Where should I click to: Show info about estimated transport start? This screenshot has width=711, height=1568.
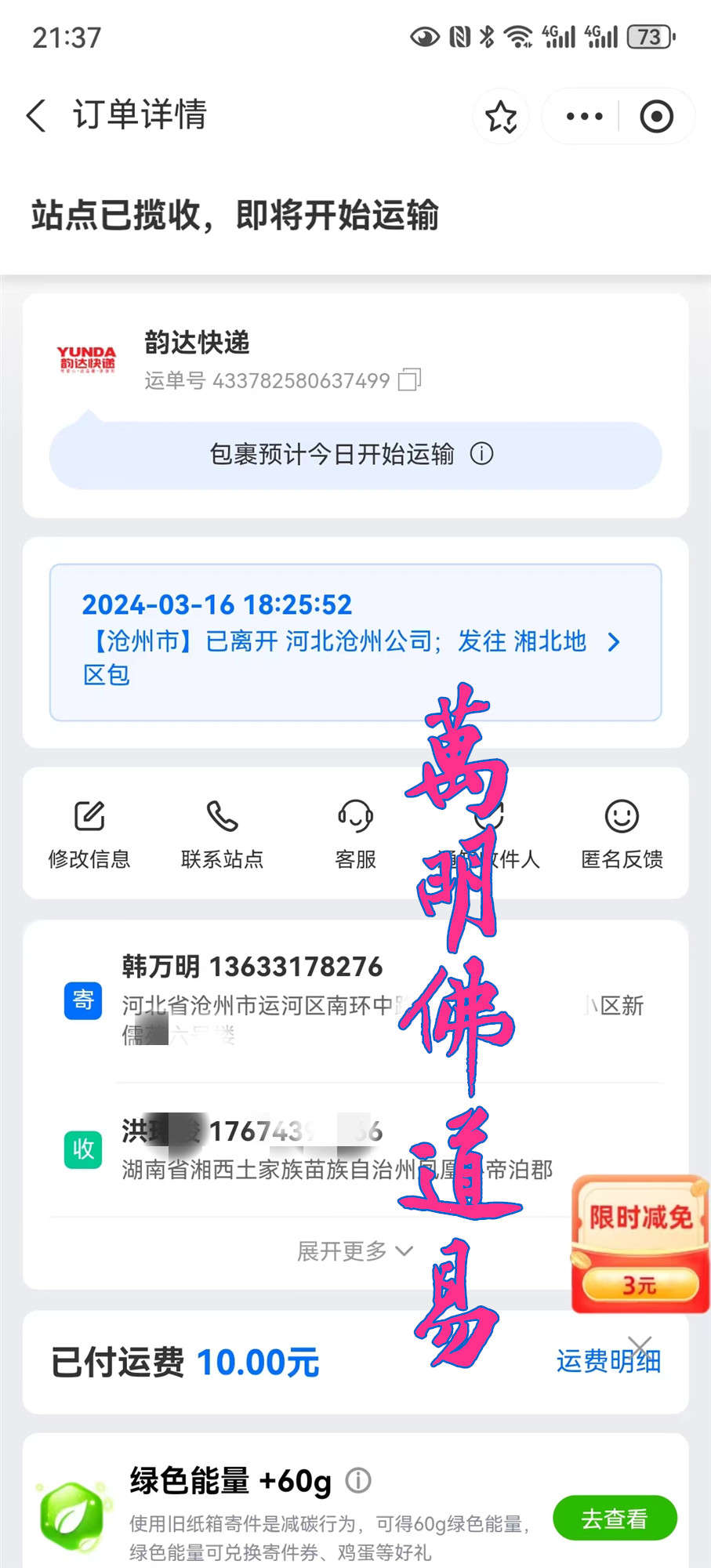(481, 454)
